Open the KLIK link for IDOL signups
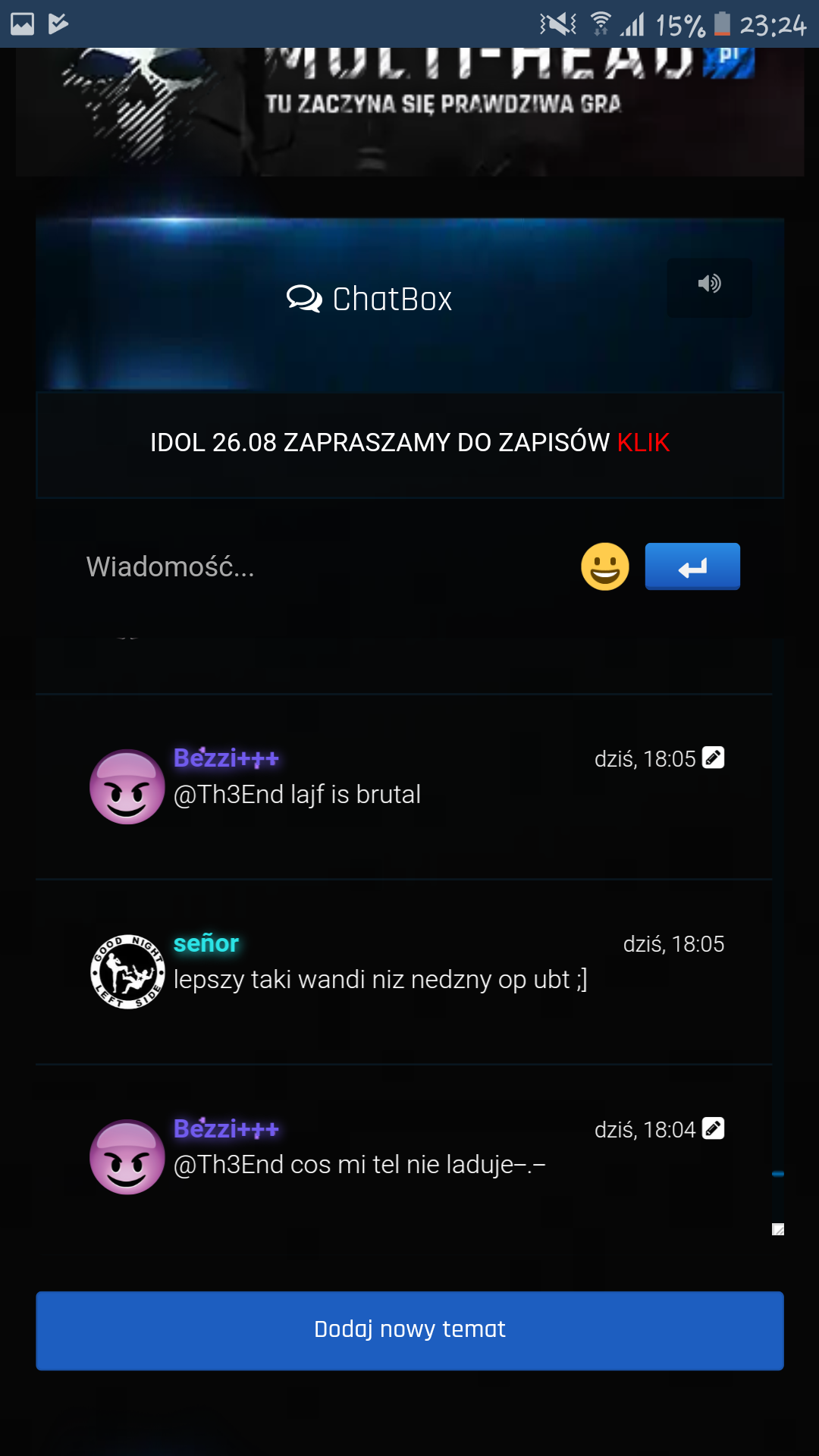Viewport: 819px width, 1456px height. [643, 443]
